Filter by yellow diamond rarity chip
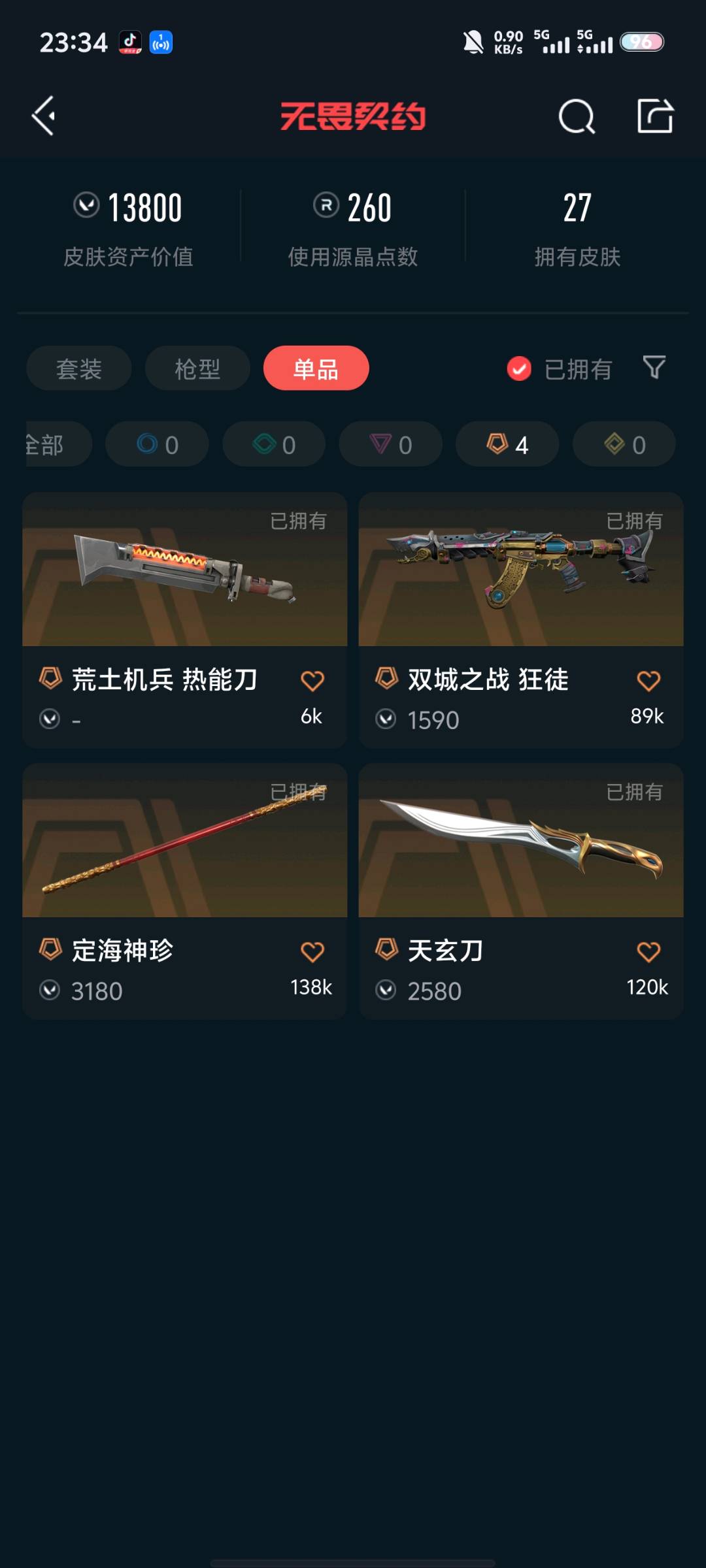The image size is (706, 1568). tap(624, 444)
